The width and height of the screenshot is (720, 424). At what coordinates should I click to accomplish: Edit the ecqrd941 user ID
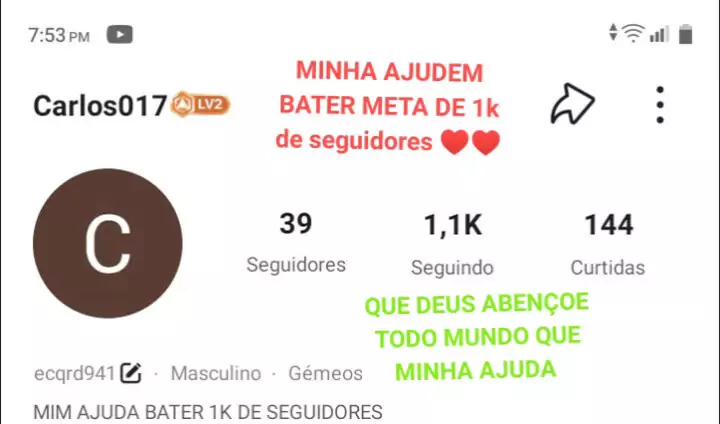(131, 373)
